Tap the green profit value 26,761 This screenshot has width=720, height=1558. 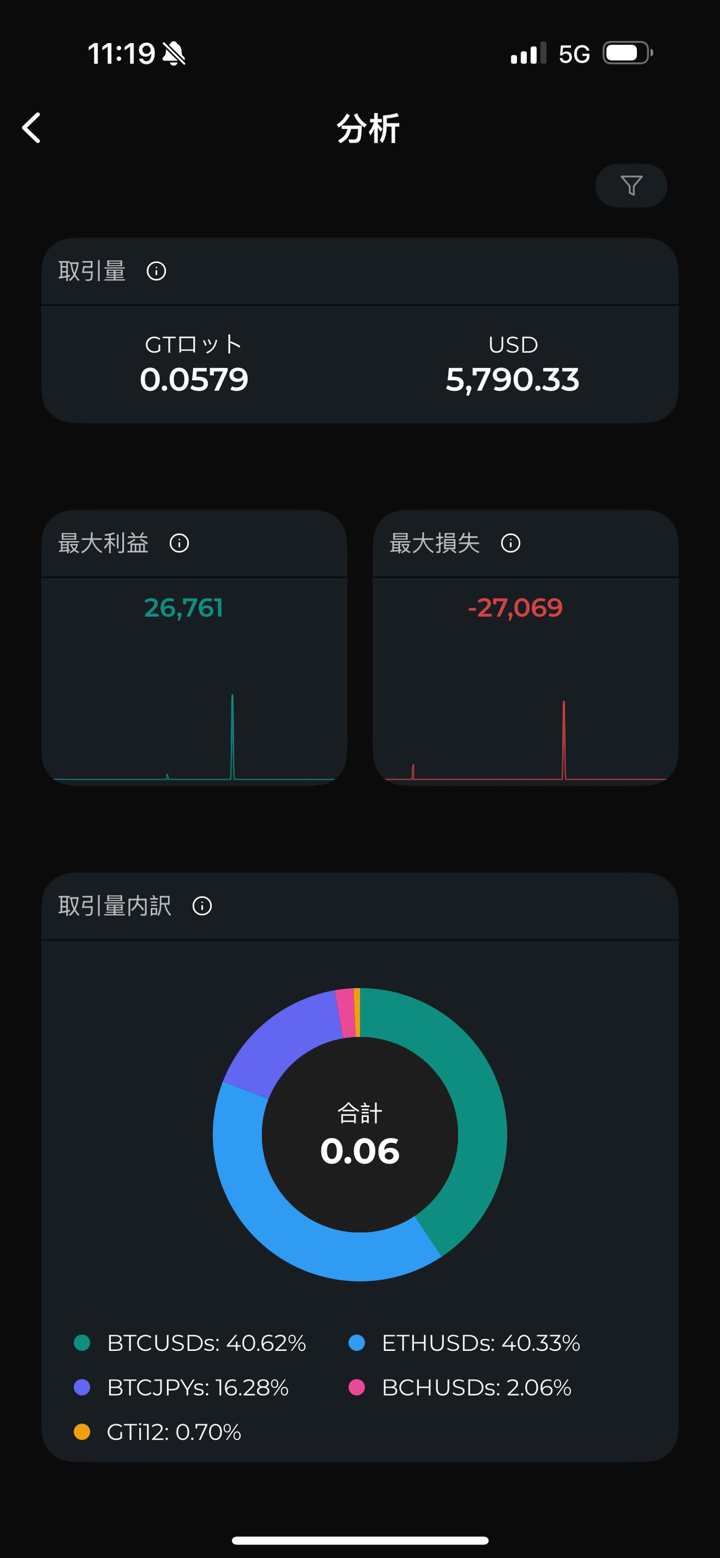tap(183, 608)
